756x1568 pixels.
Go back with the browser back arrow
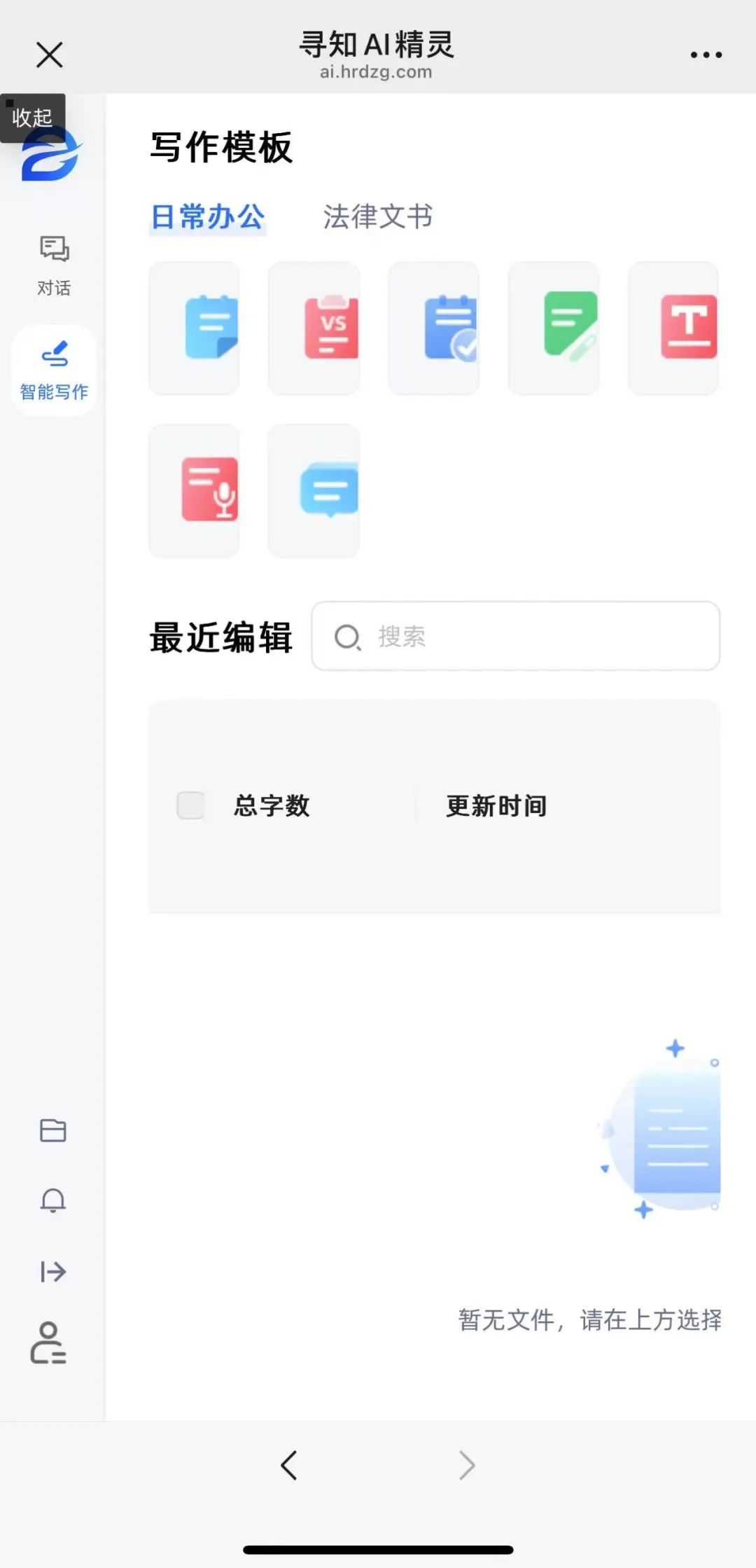pos(289,1464)
